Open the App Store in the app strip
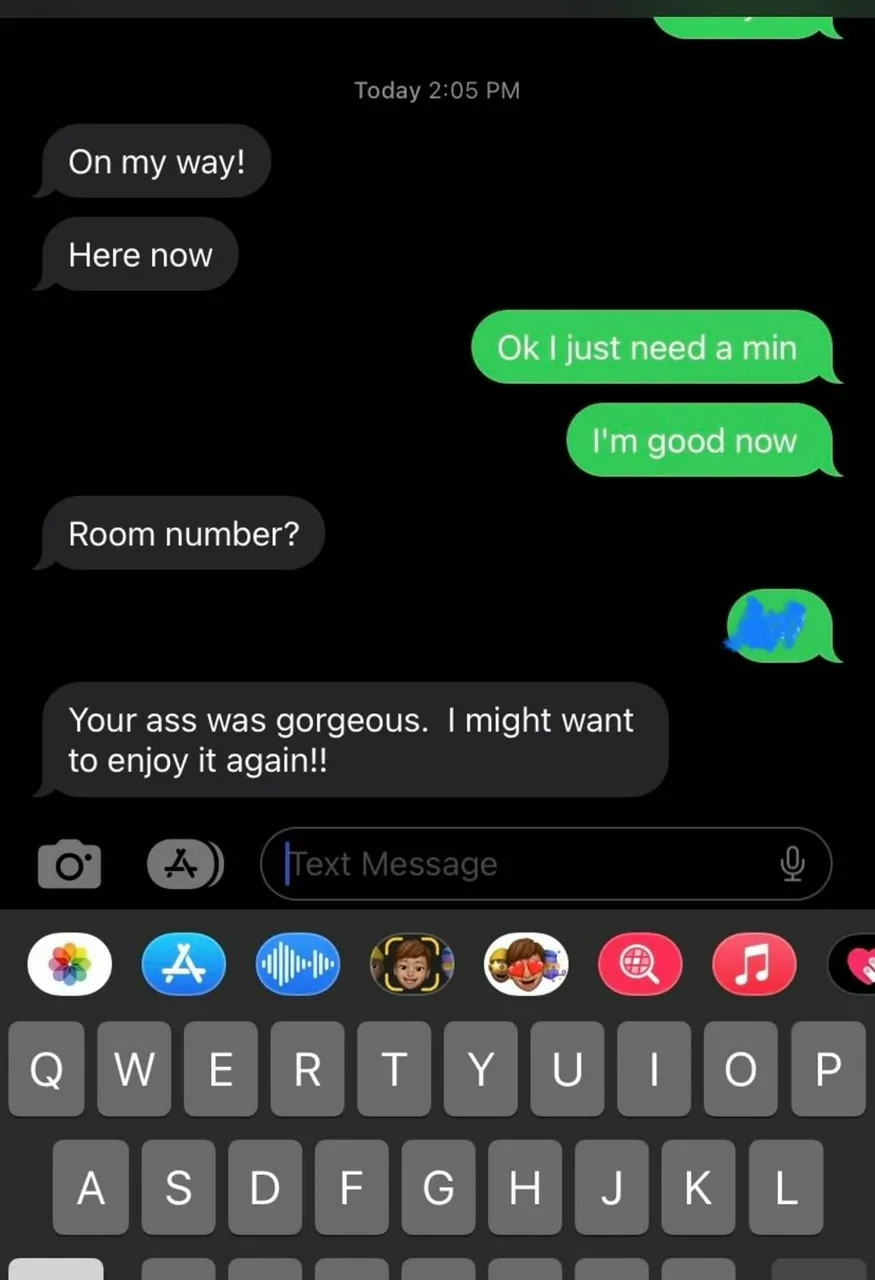 tap(184, 964)
